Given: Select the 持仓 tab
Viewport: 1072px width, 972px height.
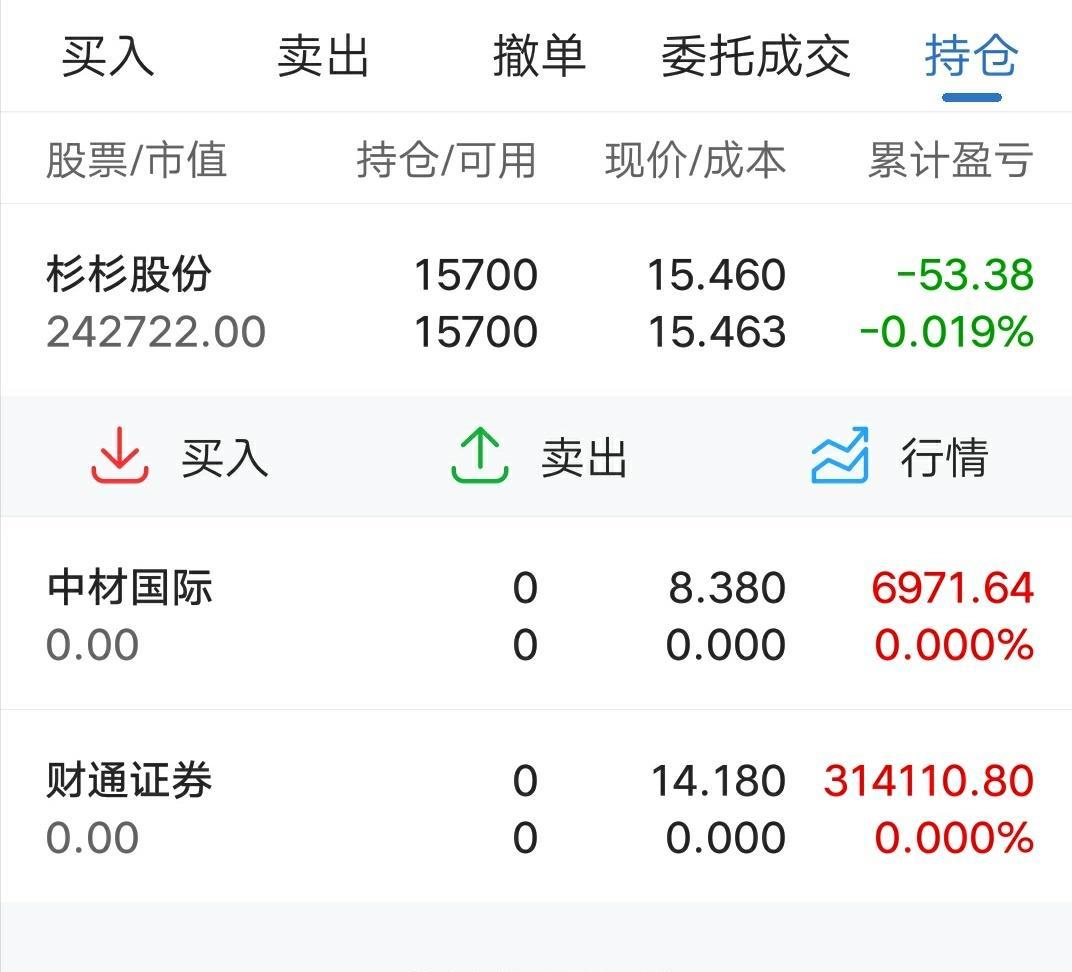Looking at the screenshot, I should click(970, 56).
